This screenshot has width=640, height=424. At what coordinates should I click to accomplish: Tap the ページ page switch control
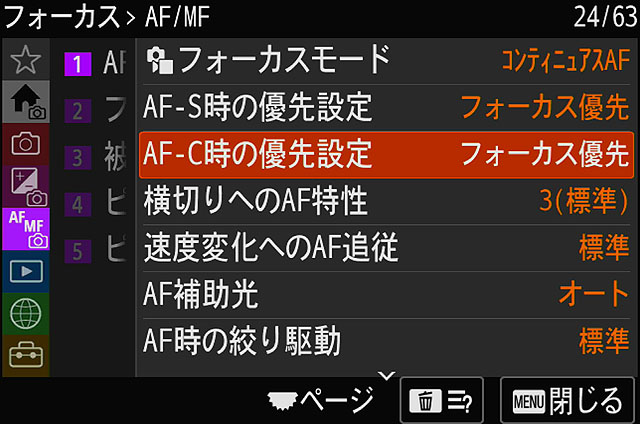pos(322,401)
